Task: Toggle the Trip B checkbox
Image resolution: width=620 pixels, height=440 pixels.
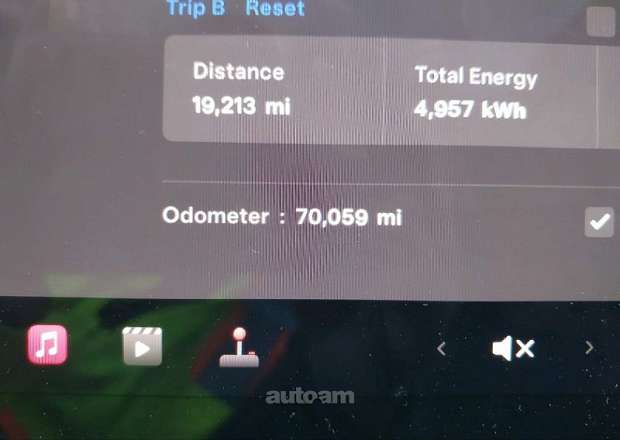Action: (x=601, y=22)
